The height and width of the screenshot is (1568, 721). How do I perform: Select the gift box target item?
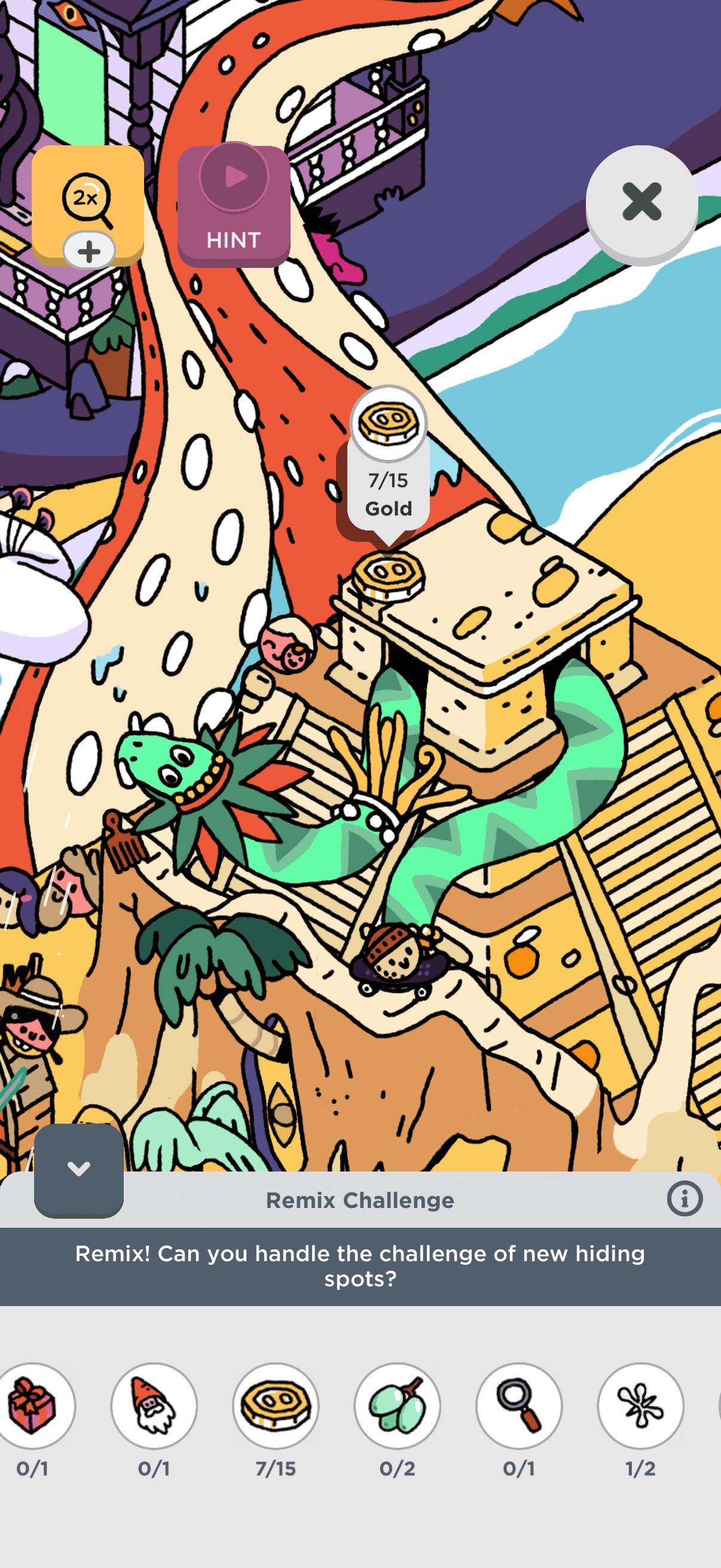33,1405
